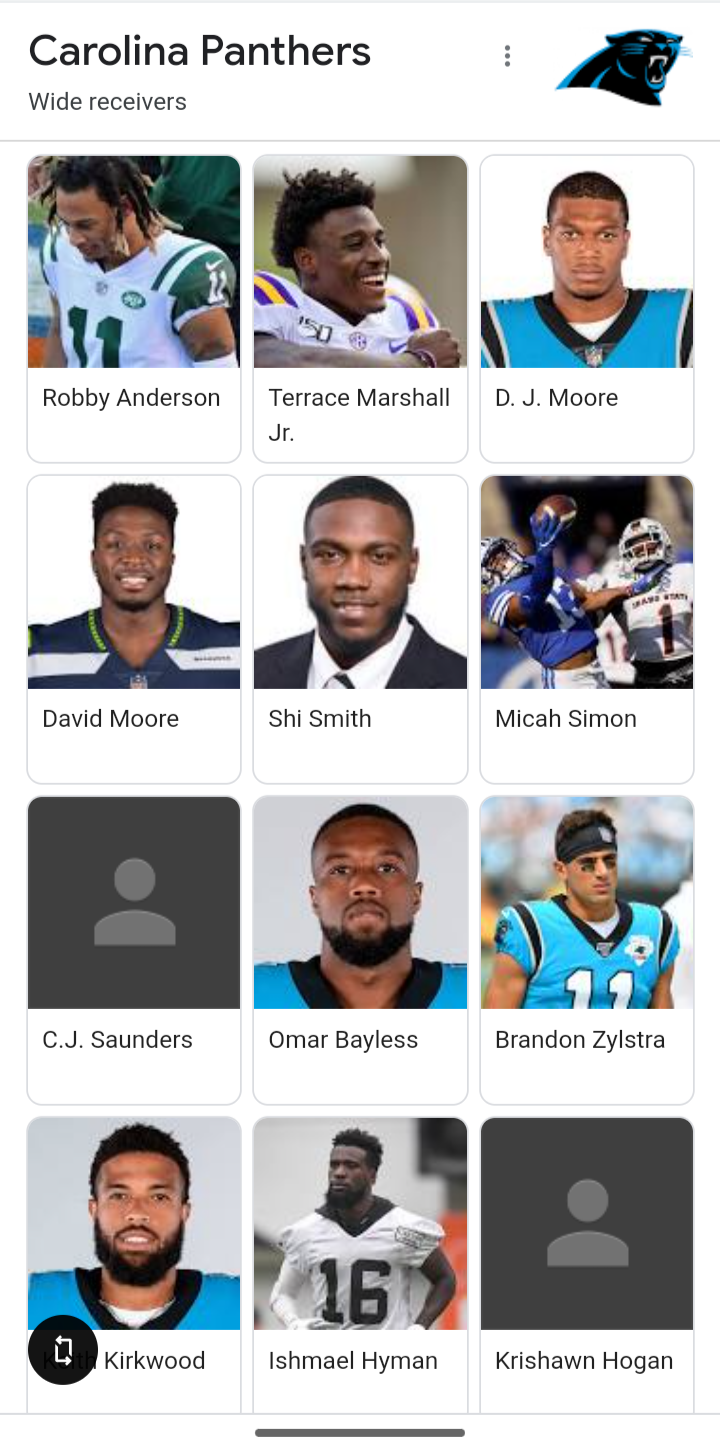Open Robby Anderson's card
Viewport: 720px width, 1455px height.
pyautogui.click(x=134, y=309)
